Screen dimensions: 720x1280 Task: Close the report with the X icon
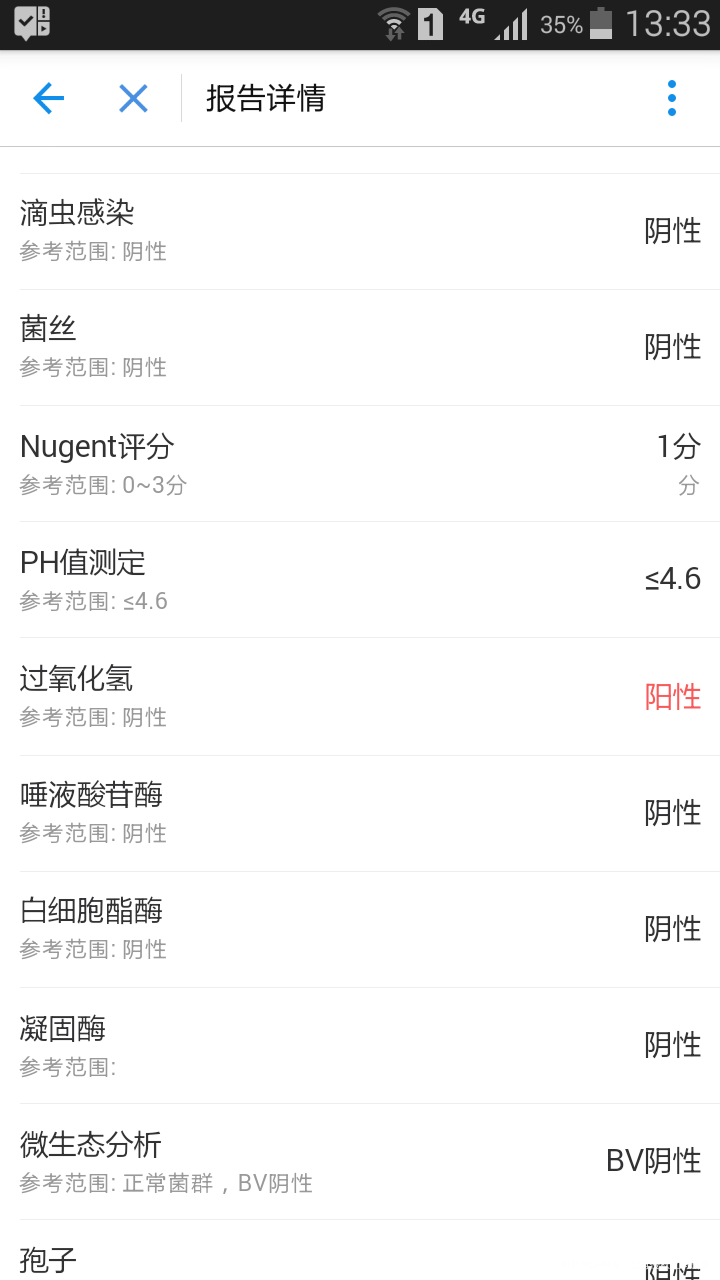point(133,98)
